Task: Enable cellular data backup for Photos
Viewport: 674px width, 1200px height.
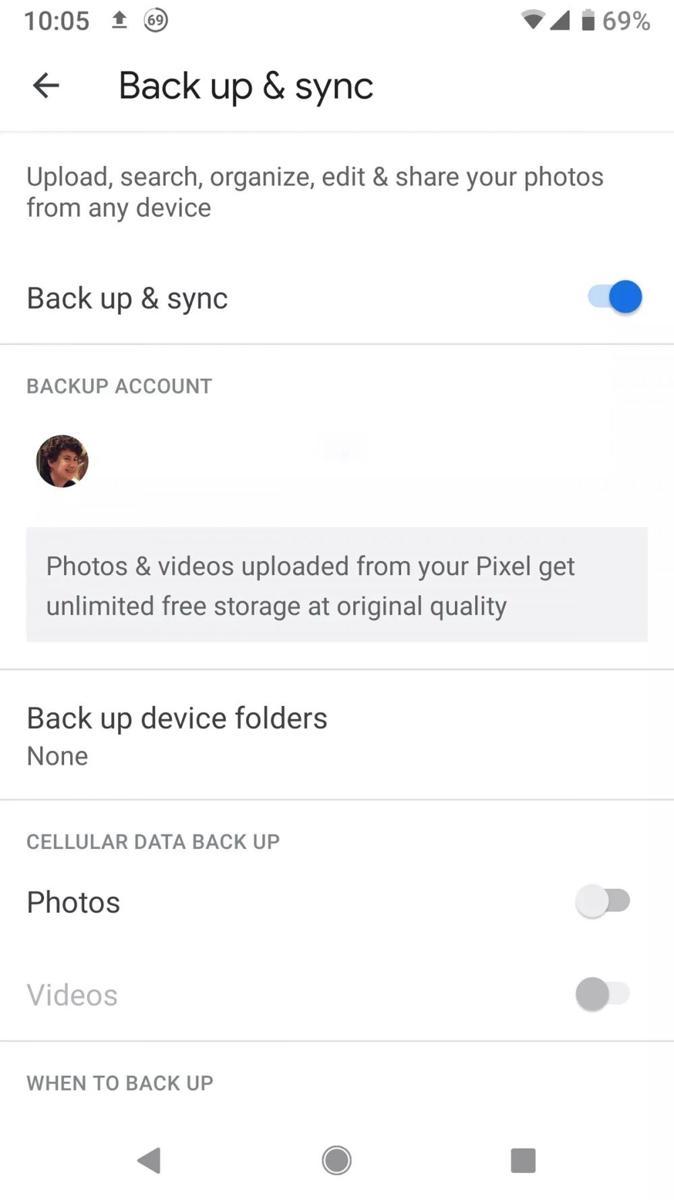Action: [x=603, y=902]
